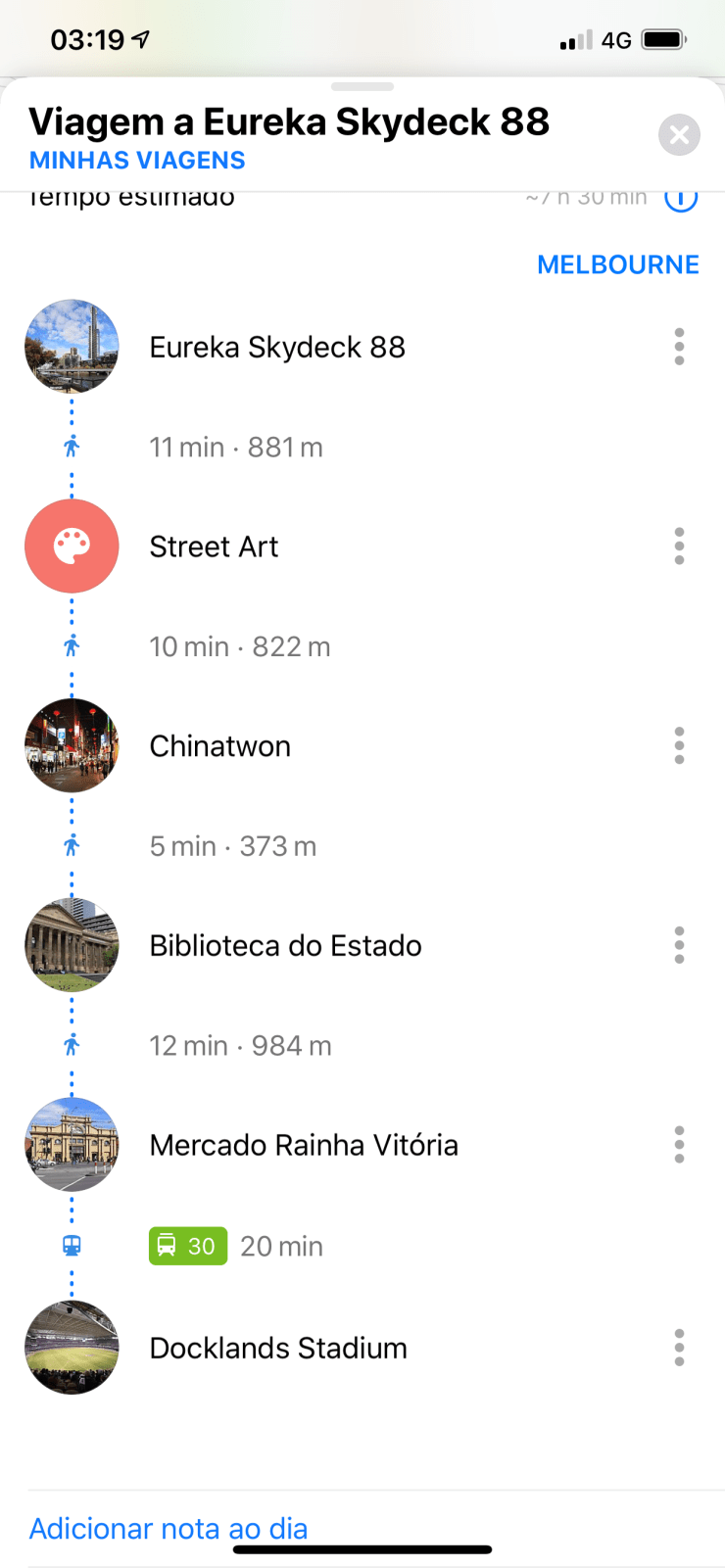Open the MELBOURNE city link
This screenshot has height=1568, width=725.
(x=617, y=264)
